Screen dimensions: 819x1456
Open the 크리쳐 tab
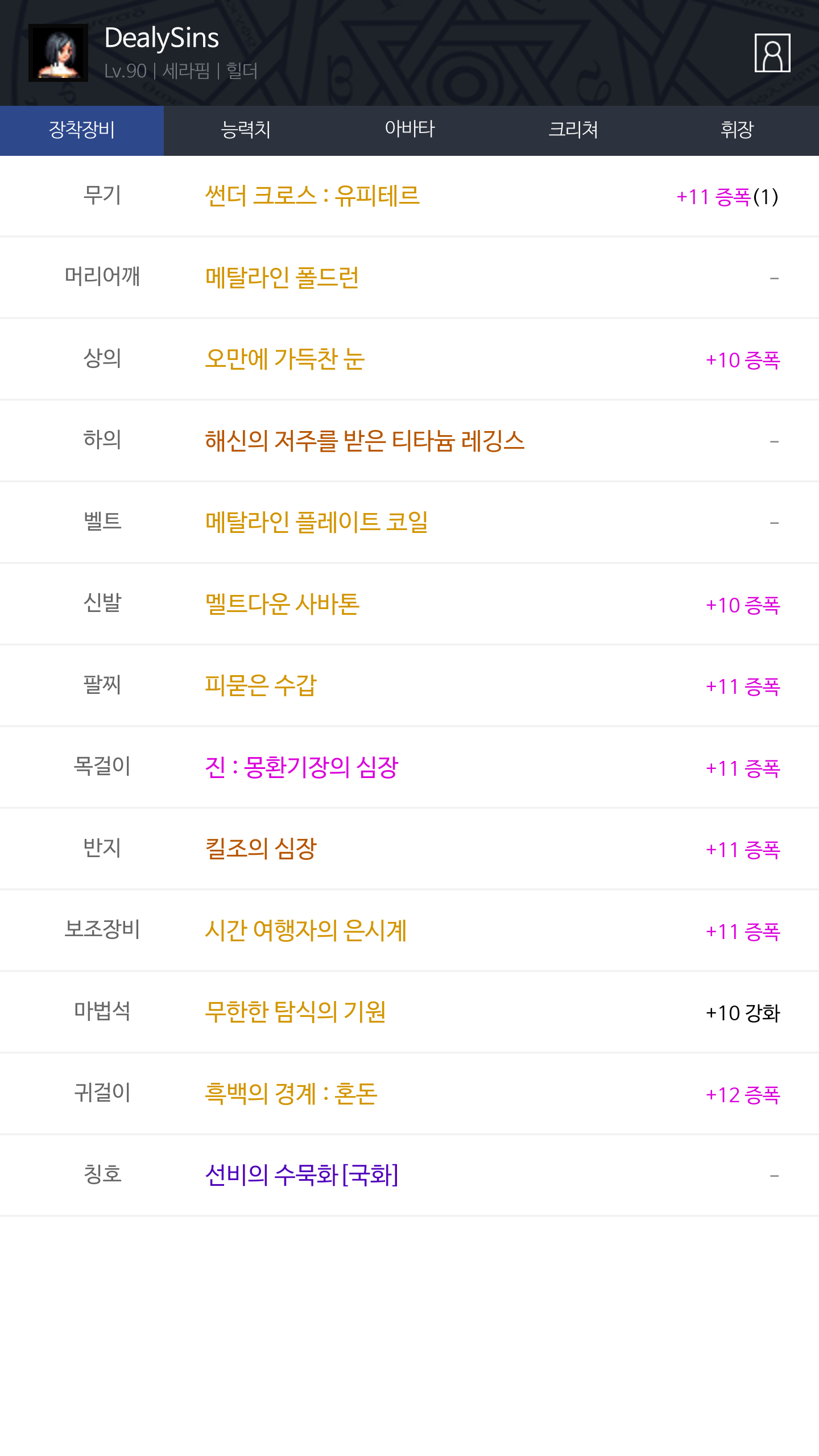(x=573, y=130)
